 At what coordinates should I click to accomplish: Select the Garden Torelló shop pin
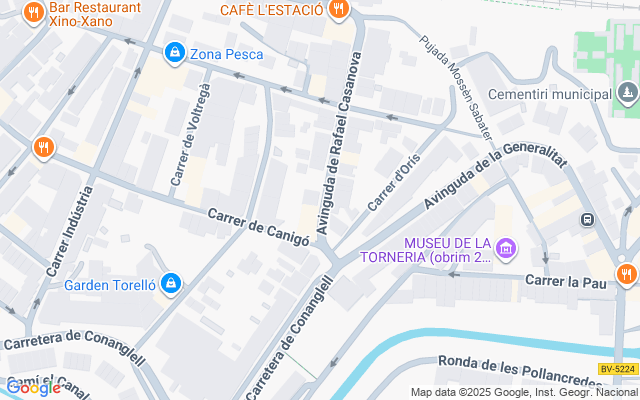point(171,284)
